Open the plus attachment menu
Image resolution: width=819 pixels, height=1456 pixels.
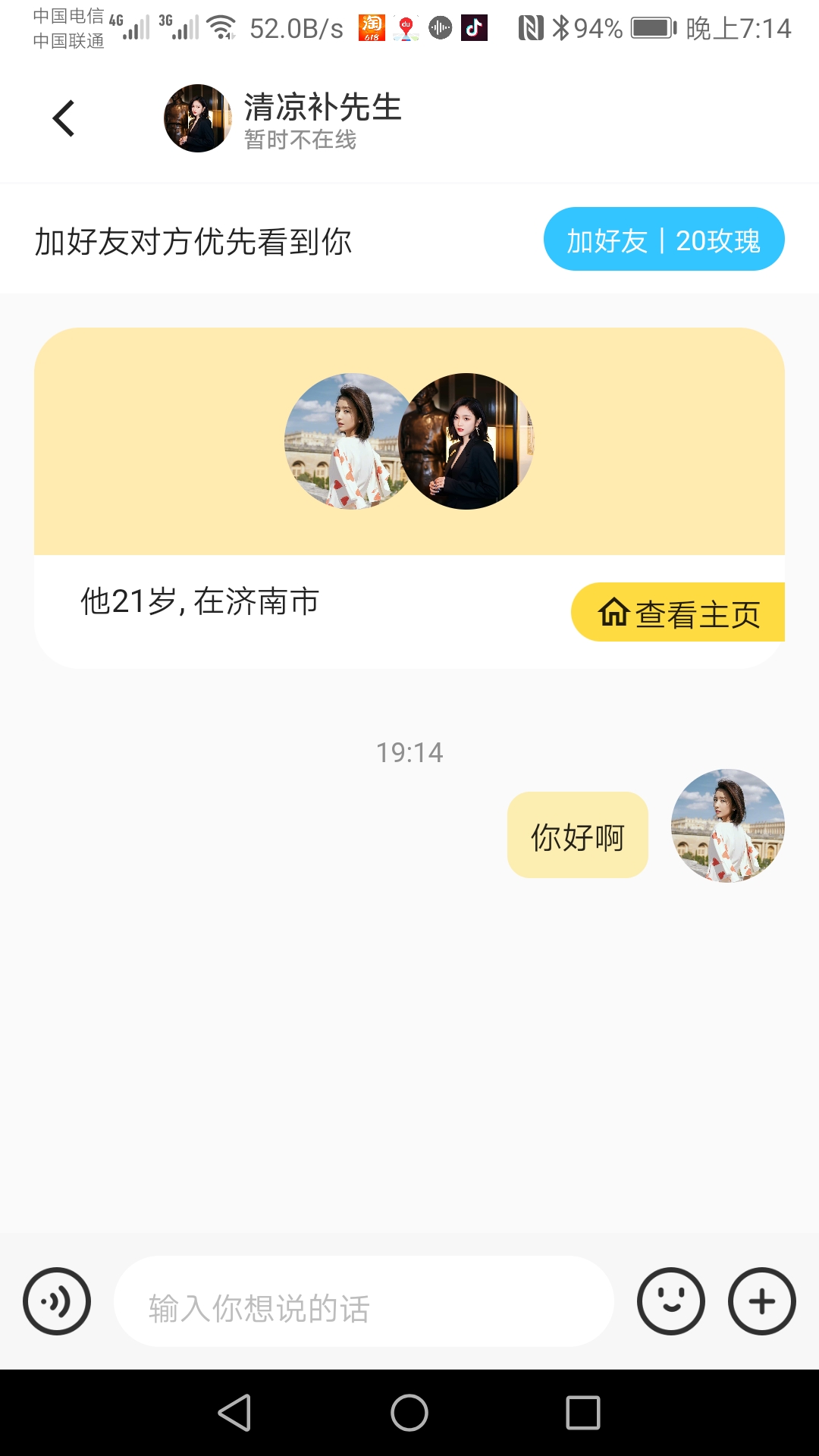(762, 1301)
